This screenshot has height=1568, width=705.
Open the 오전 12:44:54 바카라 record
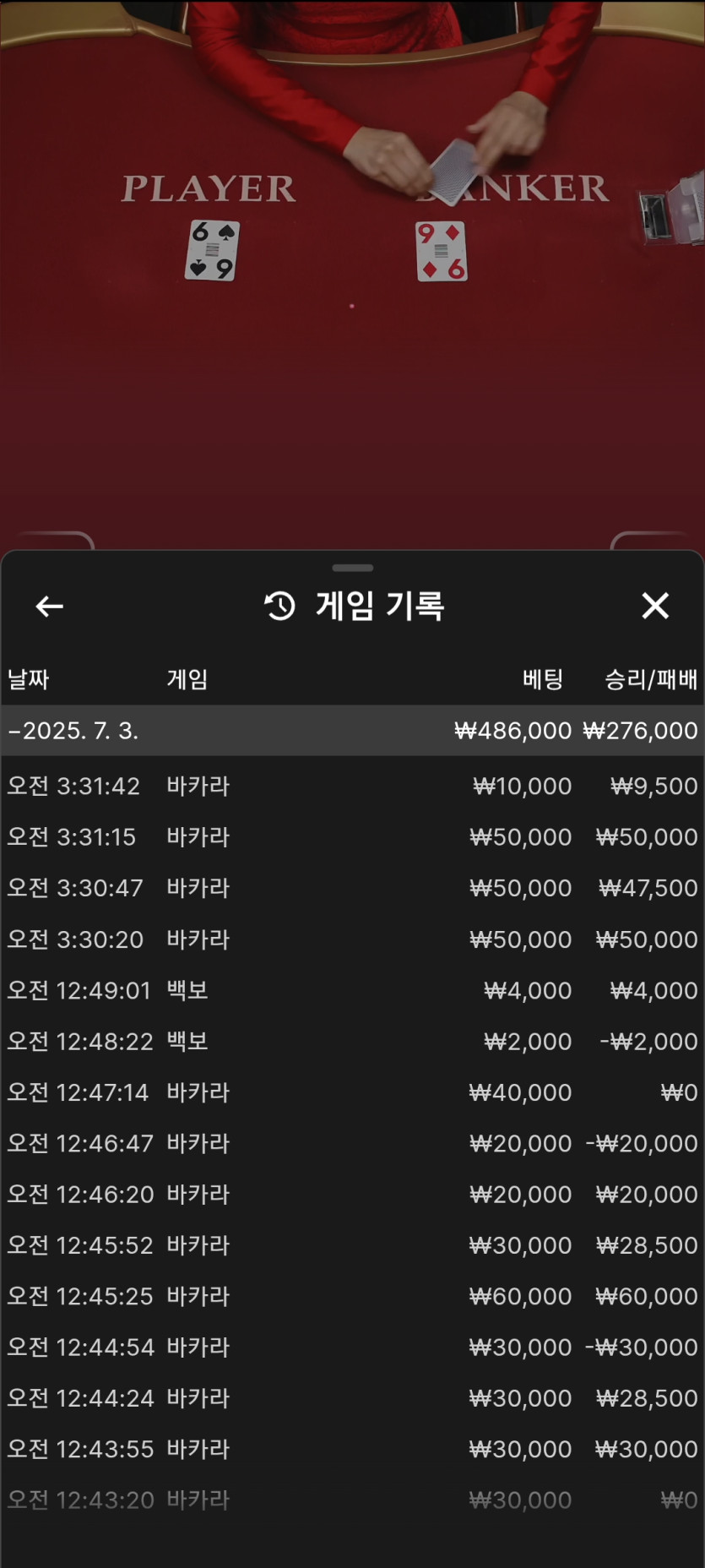tap(353, 1347)
